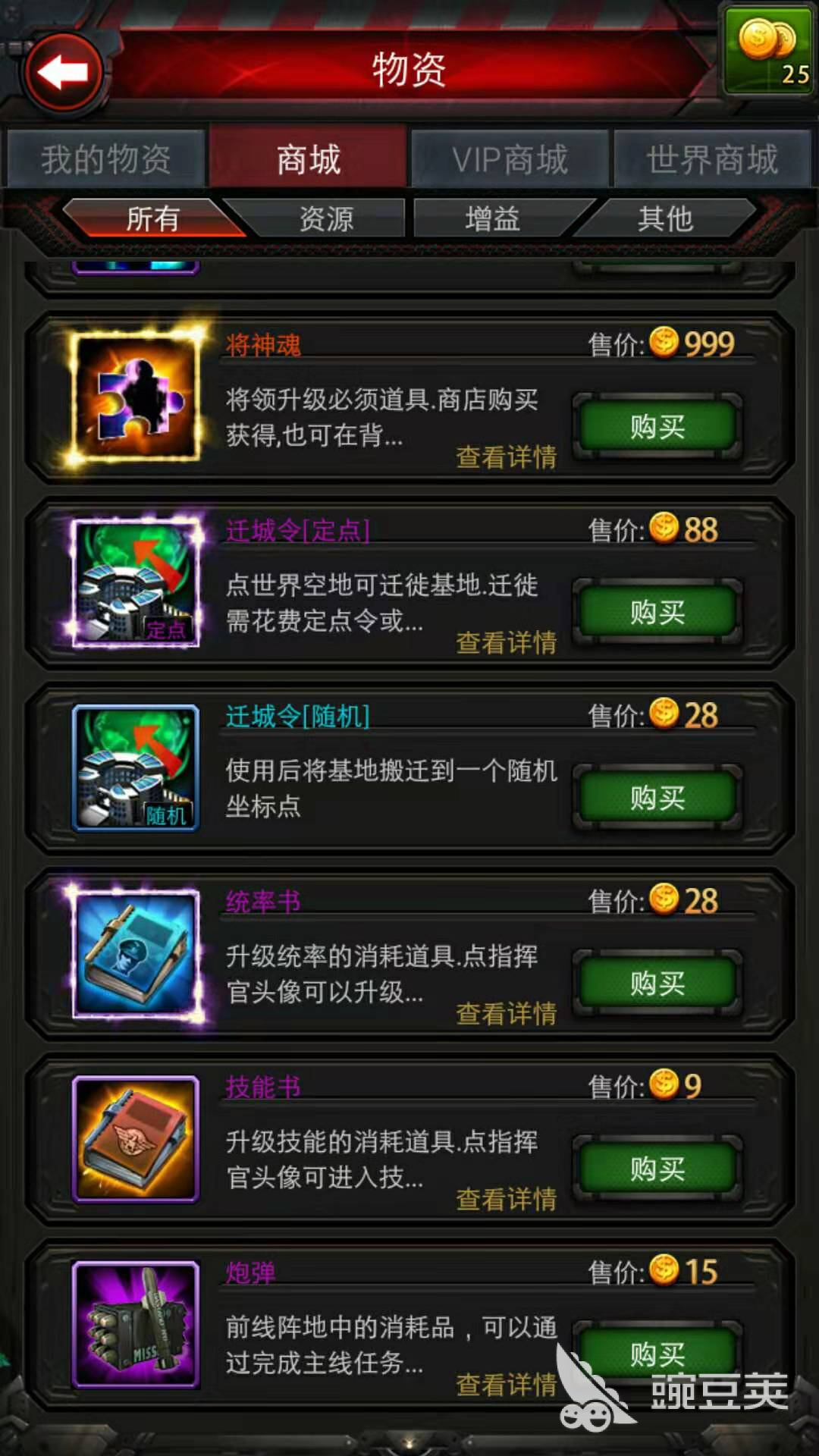Open the gold coin balance button

767,52
